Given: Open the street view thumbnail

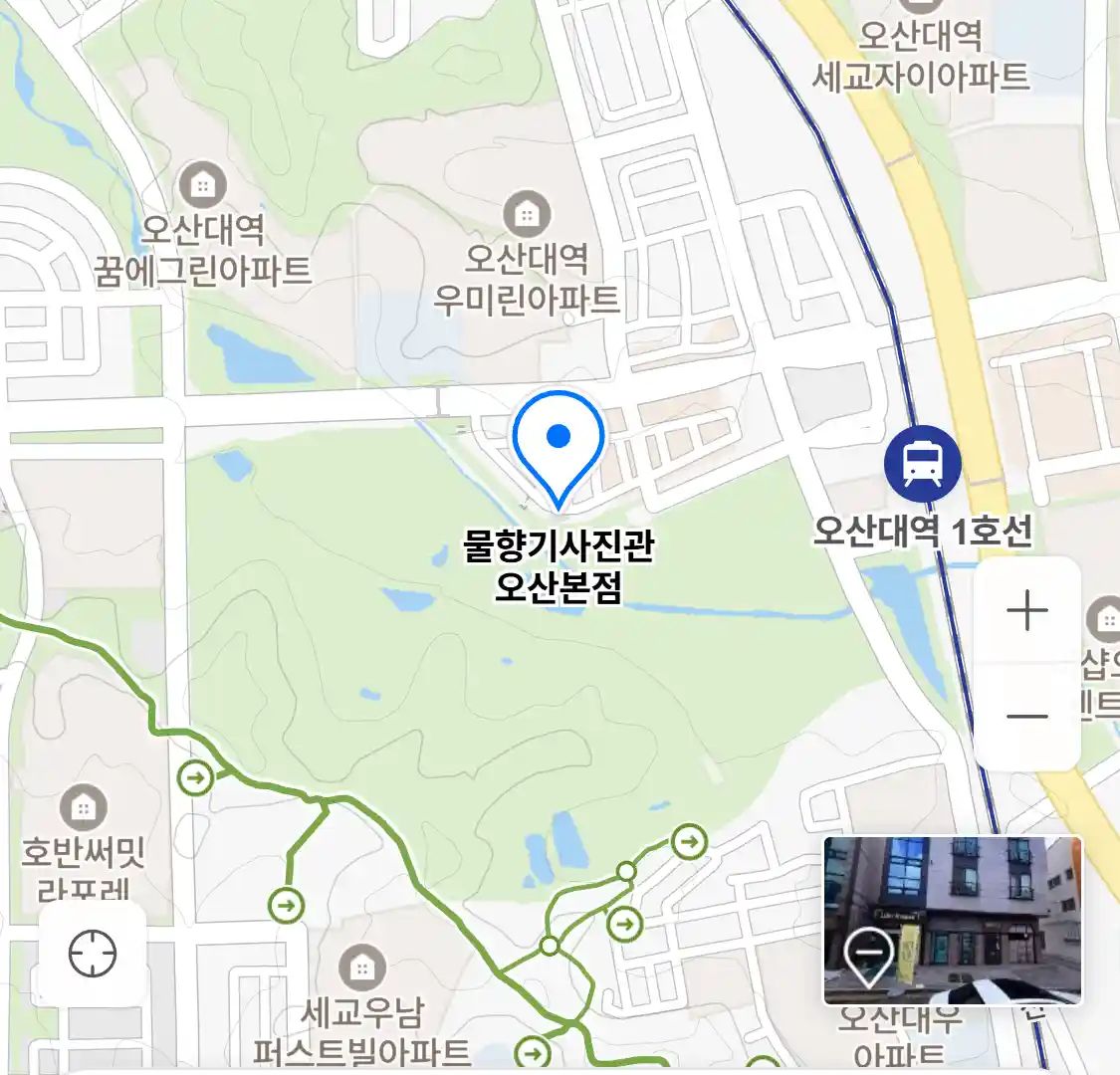Looking at the screenshot, I should [x=952, y=920].
